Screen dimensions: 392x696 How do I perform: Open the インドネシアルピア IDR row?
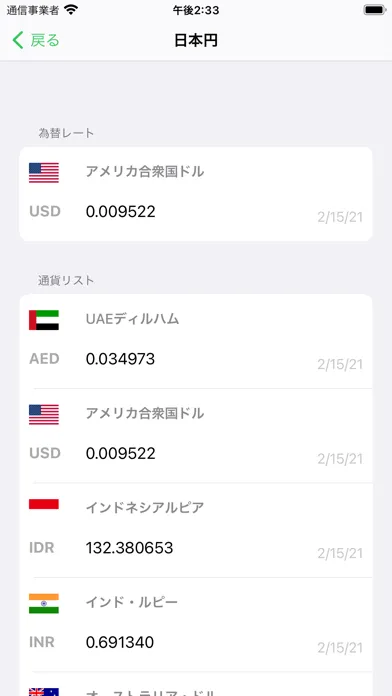tap(196, 530)
